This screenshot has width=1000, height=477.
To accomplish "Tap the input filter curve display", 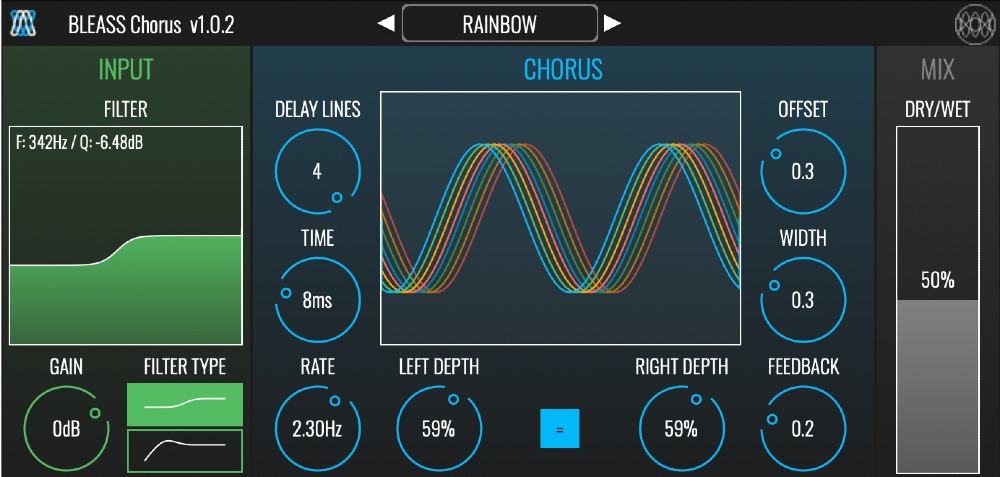I will (126, 234).
